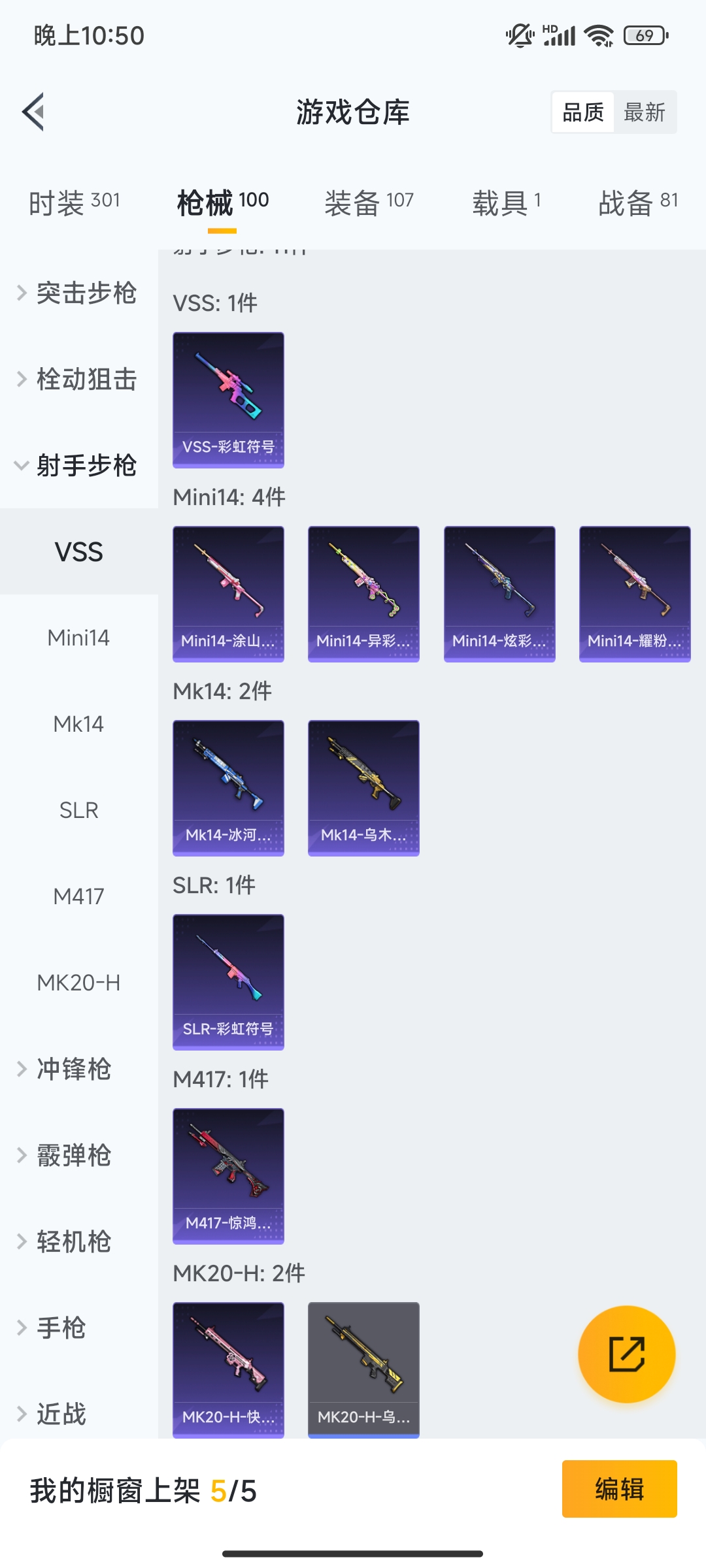706x1568 pixels.
Task: Open the VSS-彩虹符号 skin item
Action: (x=228, y=400)
